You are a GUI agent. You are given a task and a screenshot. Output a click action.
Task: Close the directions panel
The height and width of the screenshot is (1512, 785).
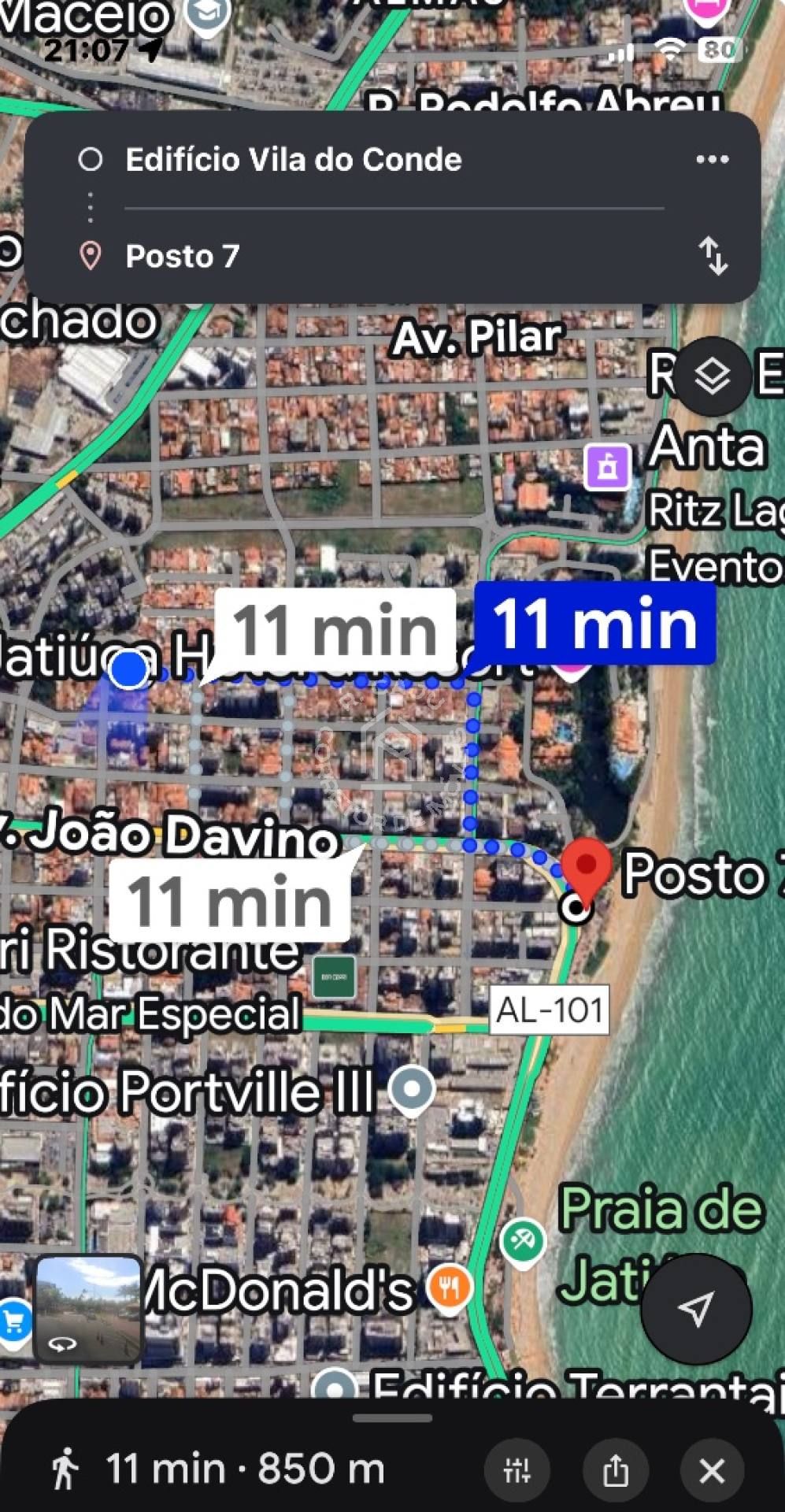pos(713,1469)
